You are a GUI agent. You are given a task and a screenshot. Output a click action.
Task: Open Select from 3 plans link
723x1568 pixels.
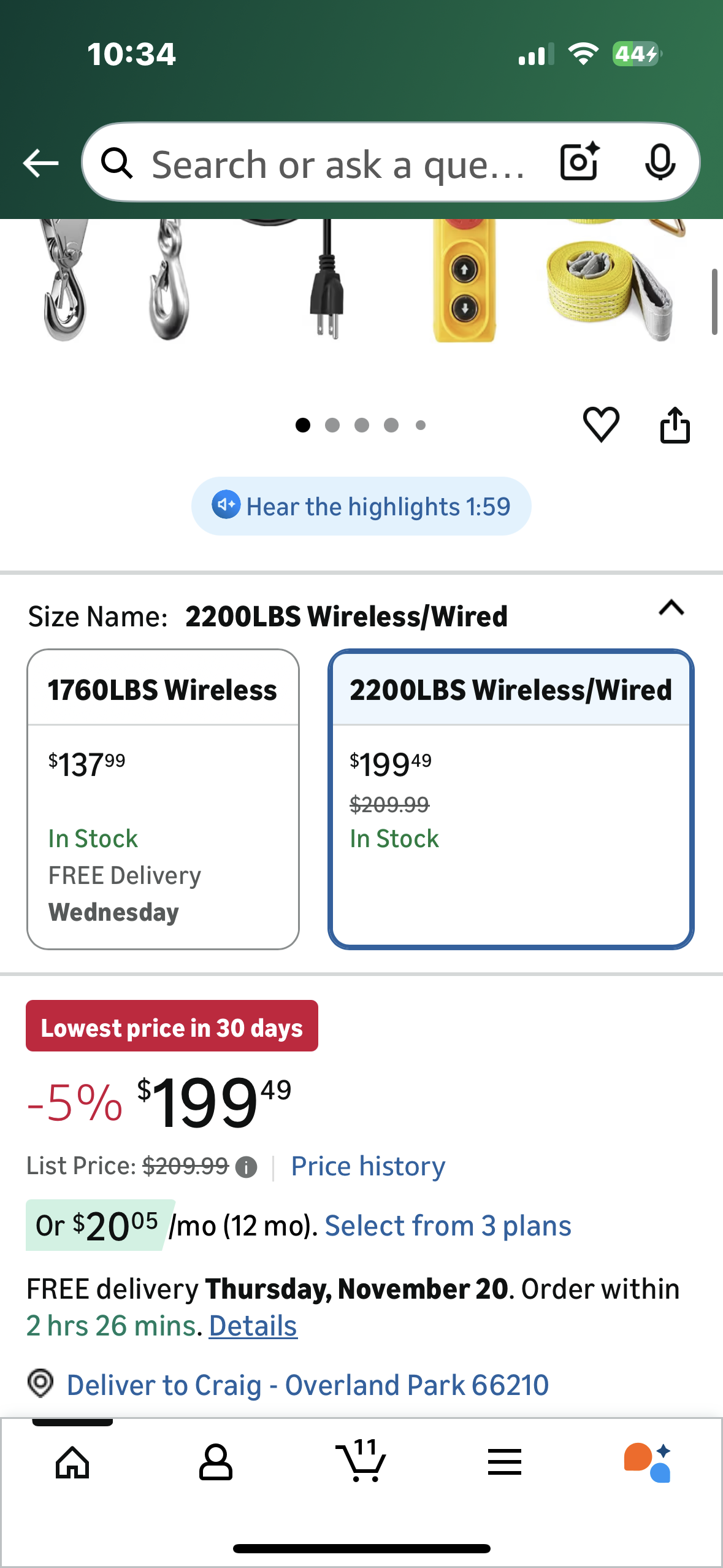[448, 1226]
